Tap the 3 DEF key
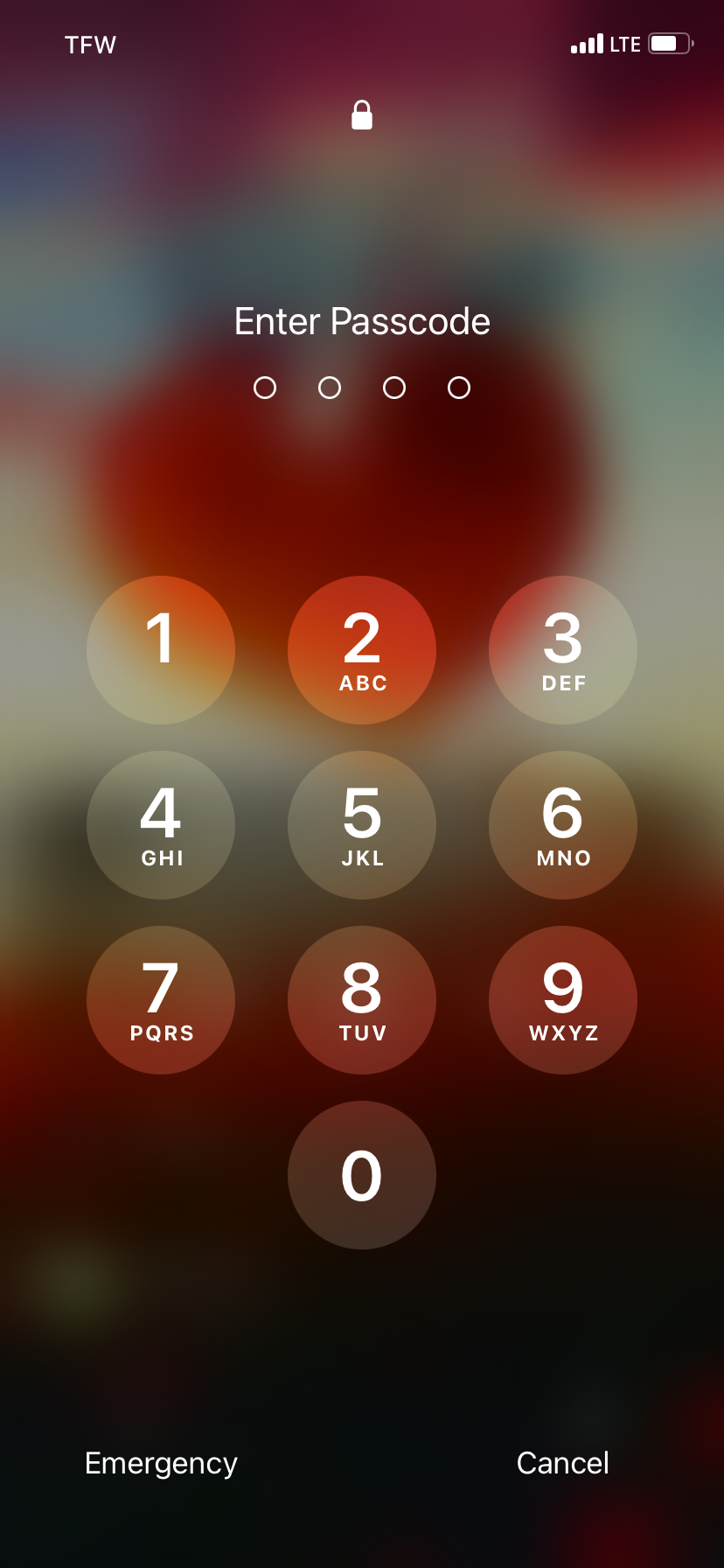The image size is (724, 1568). point(563,650)
